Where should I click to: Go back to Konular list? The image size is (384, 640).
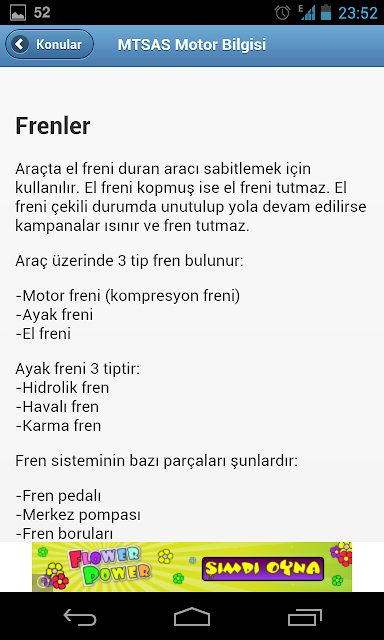coord(49,44)
